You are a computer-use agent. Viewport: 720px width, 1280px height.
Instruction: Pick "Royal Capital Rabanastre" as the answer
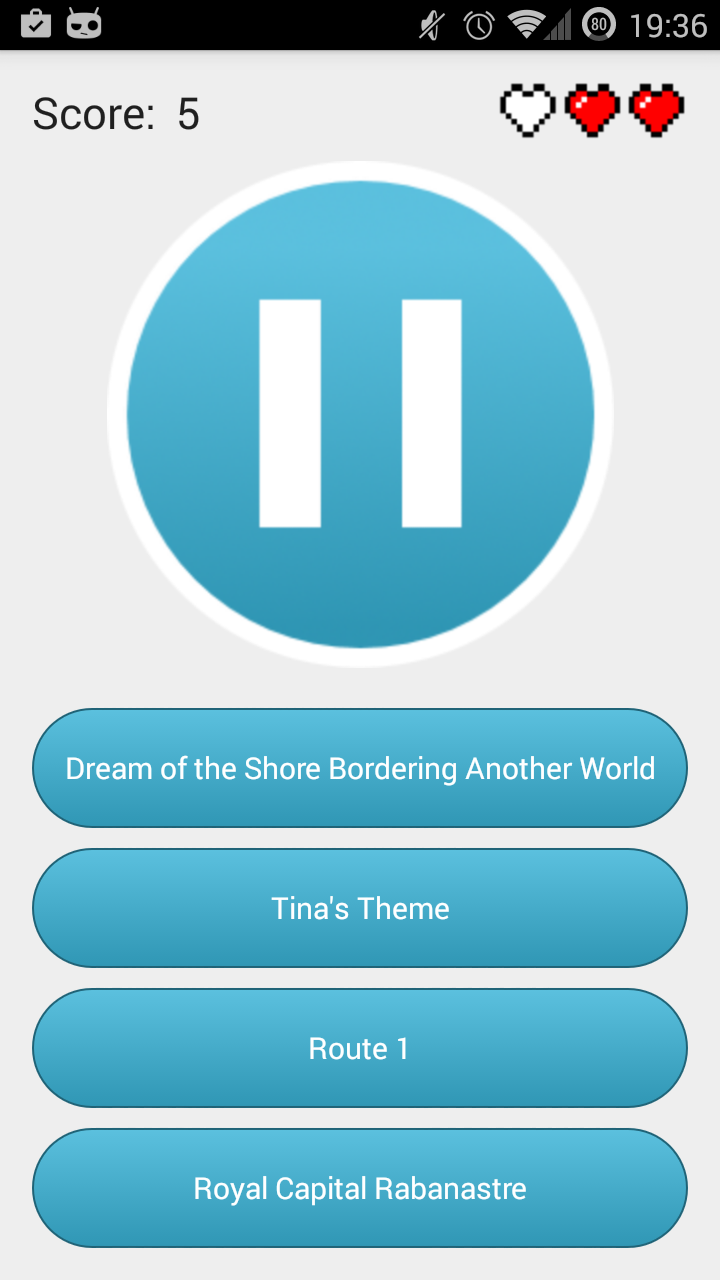(360, 1188)
